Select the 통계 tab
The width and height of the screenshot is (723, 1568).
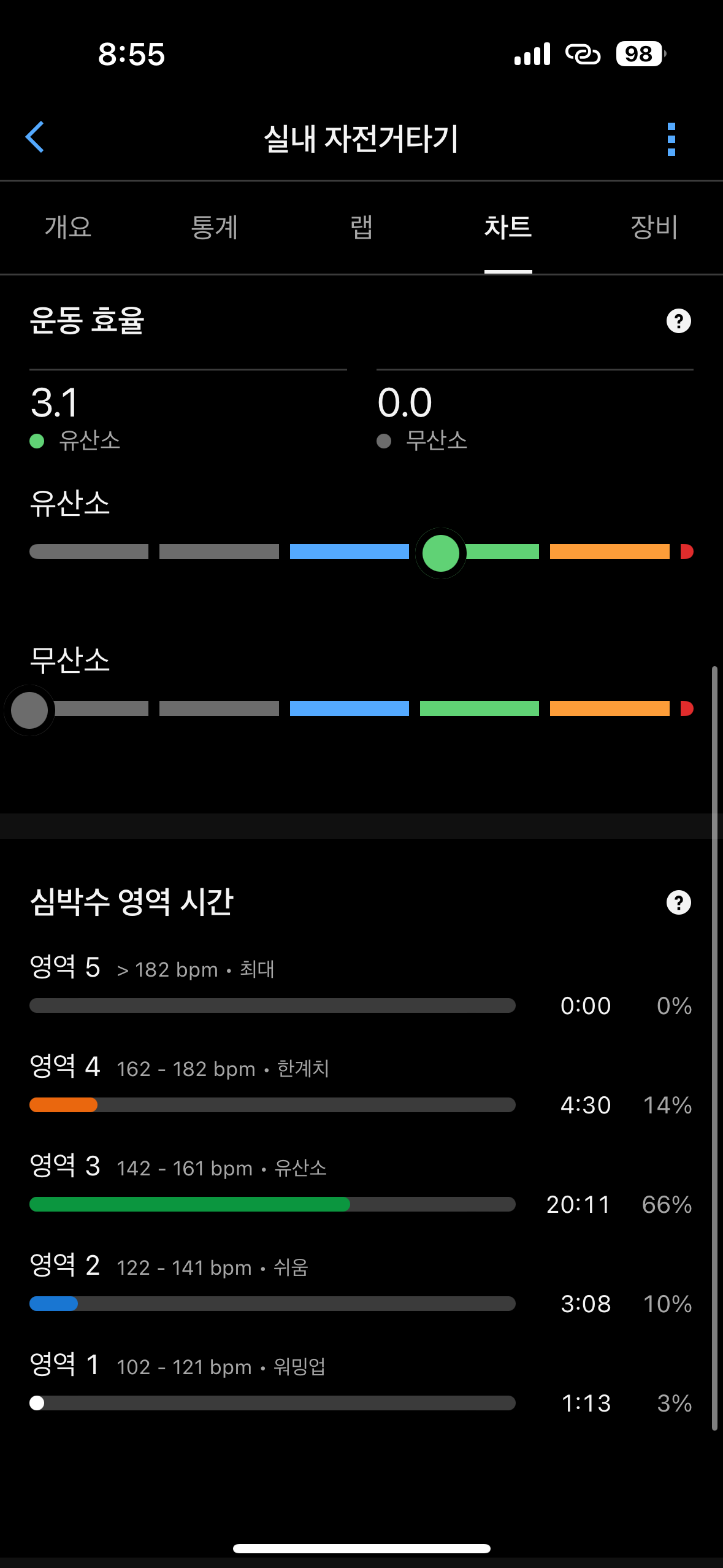pyautogui.click(x=215, y=228)
